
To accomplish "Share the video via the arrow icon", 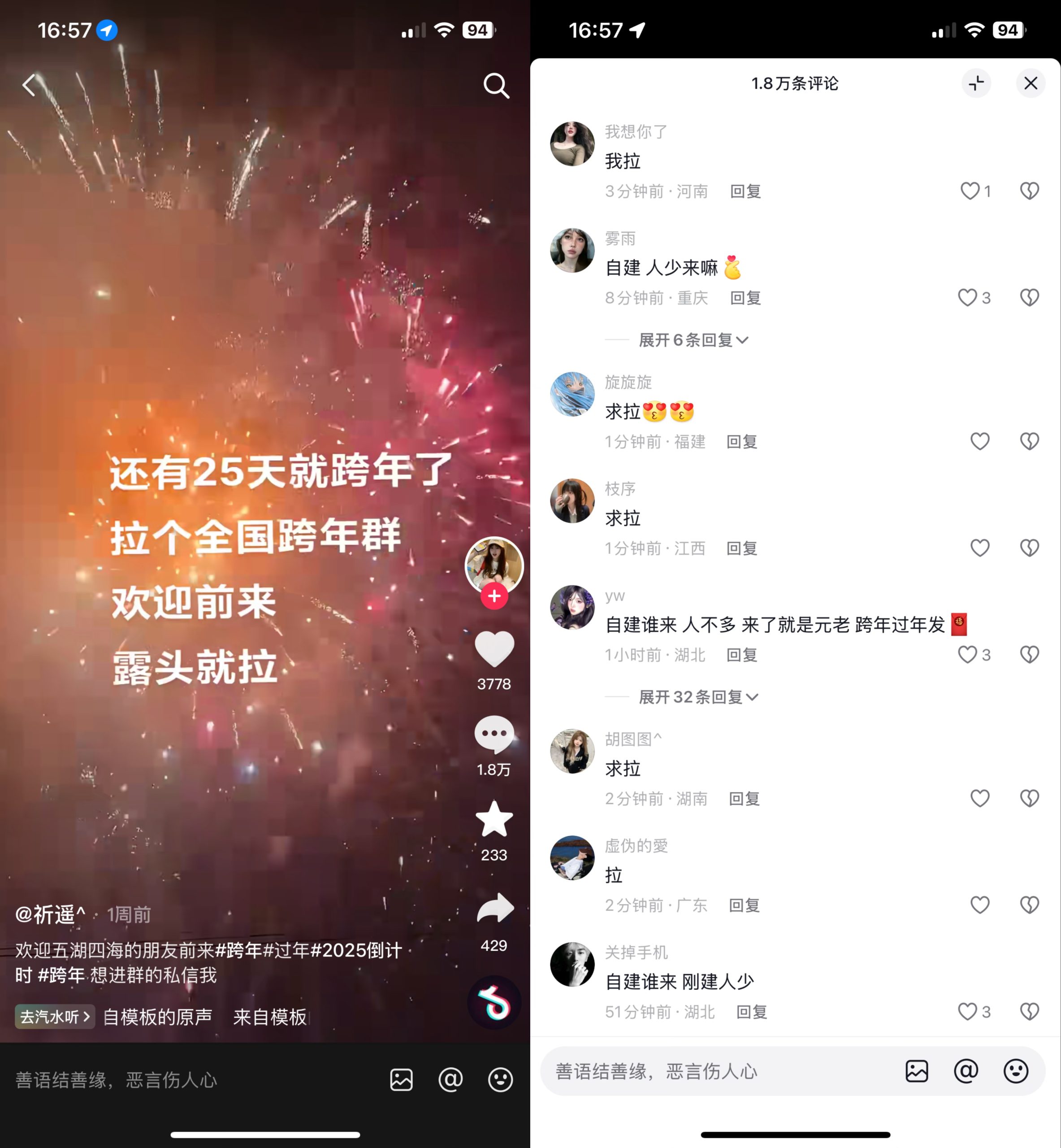I will (494, 909).
